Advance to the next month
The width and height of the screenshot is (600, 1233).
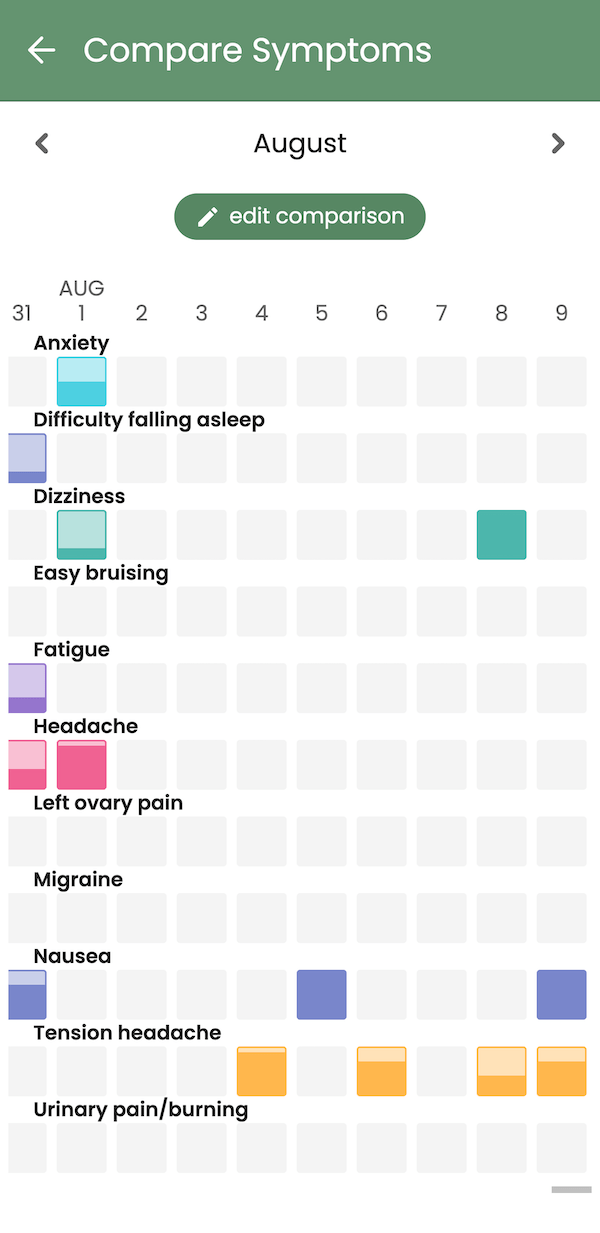[558, 144]
